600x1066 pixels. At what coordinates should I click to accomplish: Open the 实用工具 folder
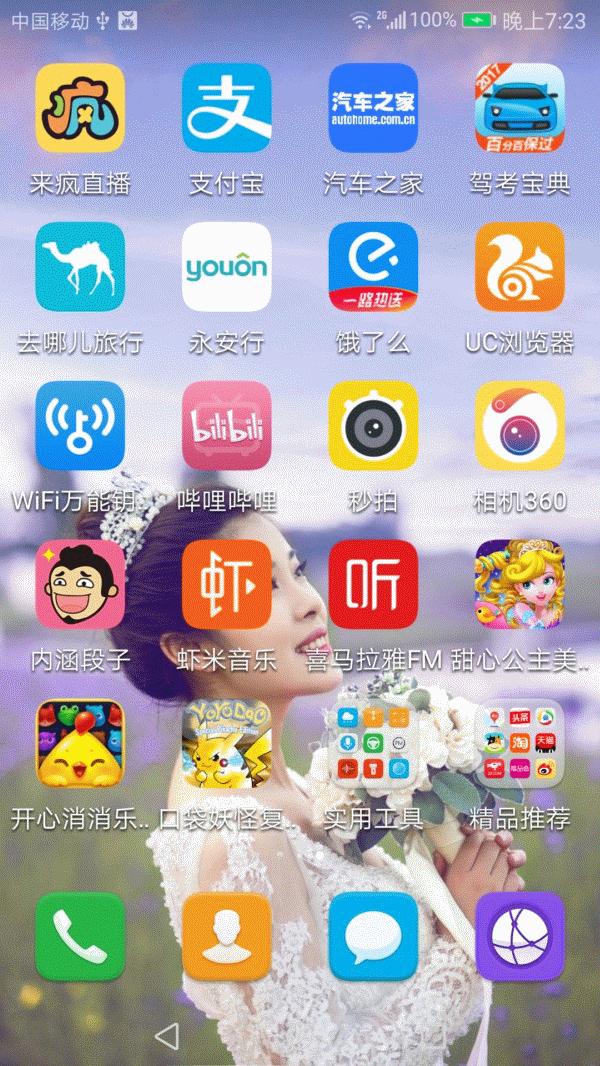tap(373, 744)
